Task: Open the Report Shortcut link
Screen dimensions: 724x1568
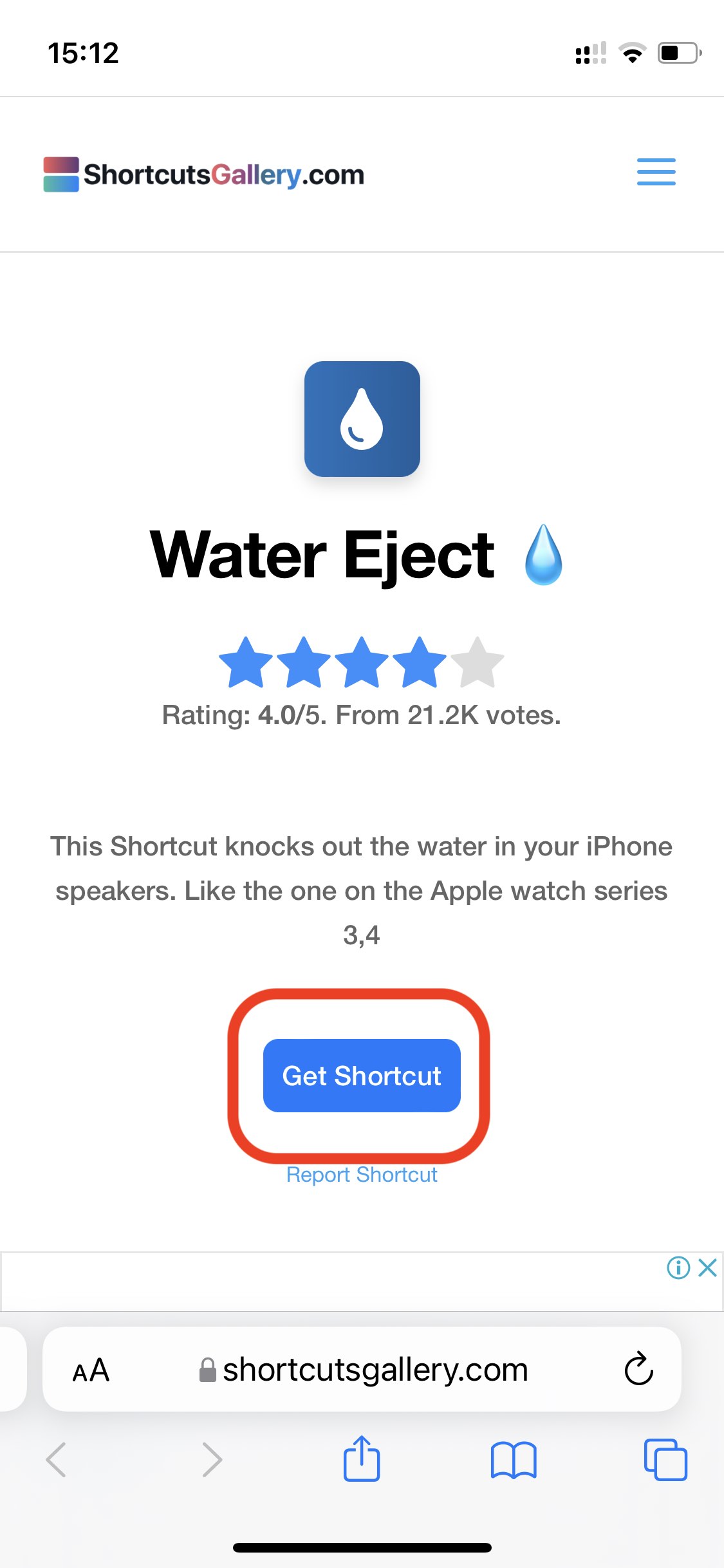Action: point(362,1174)
